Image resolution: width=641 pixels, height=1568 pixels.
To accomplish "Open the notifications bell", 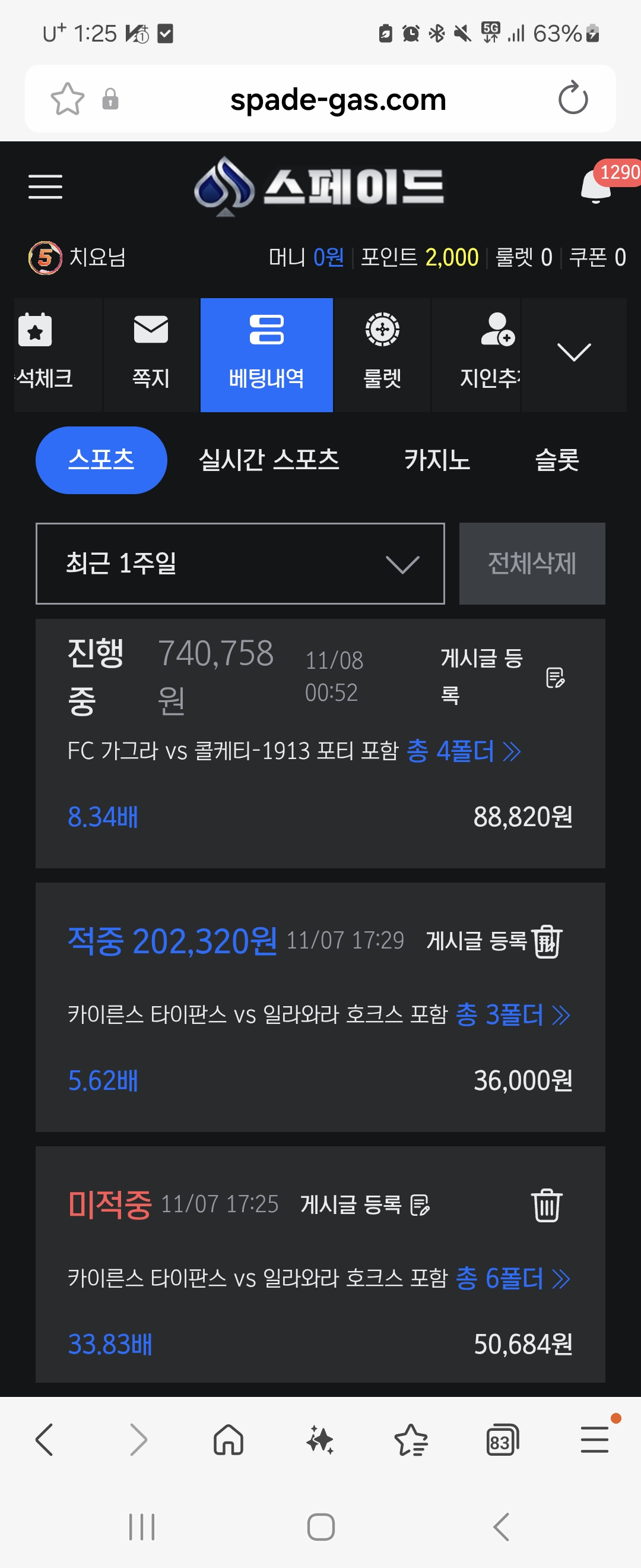I will [596, 186].
